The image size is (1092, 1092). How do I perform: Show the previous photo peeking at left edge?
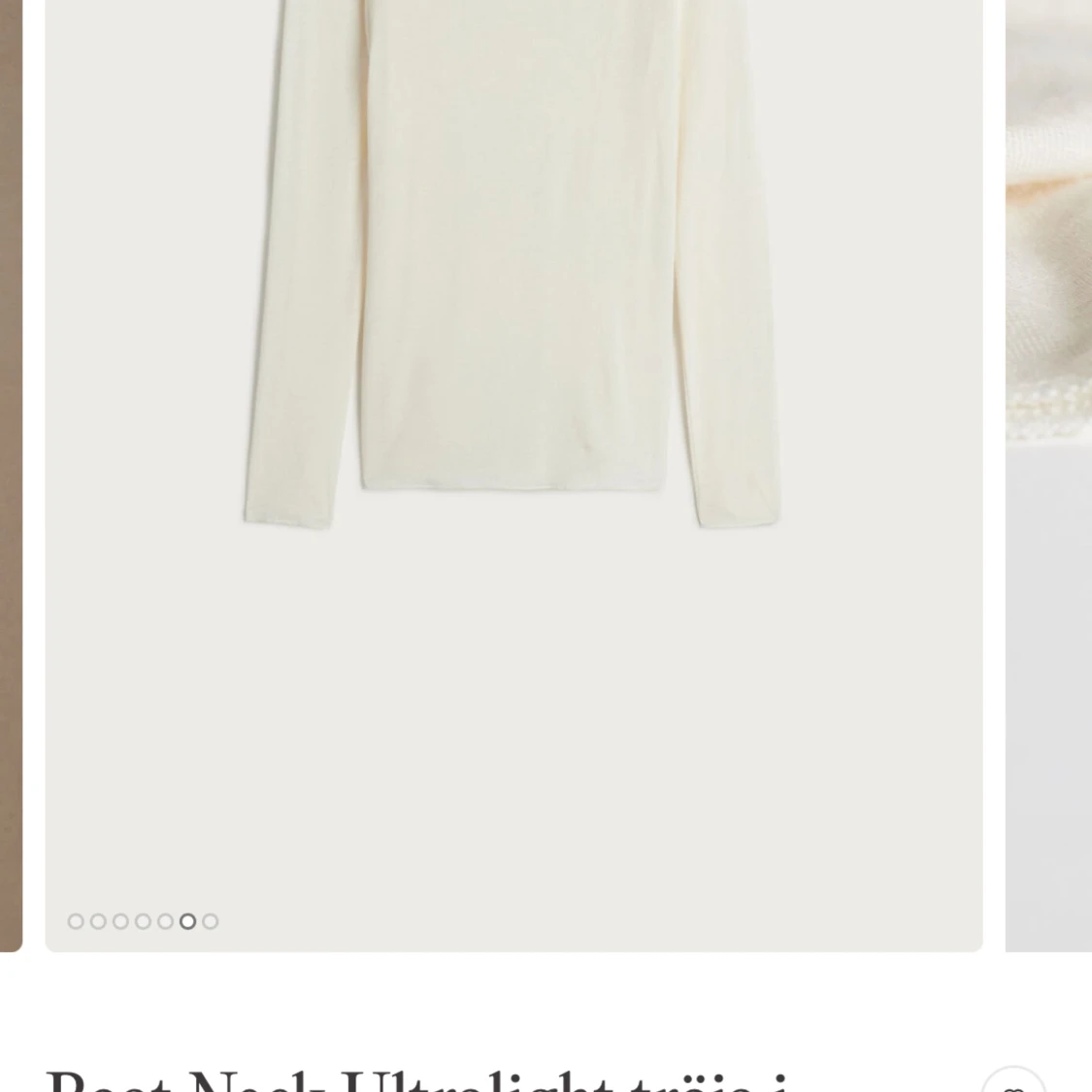[x=11, y=476]
